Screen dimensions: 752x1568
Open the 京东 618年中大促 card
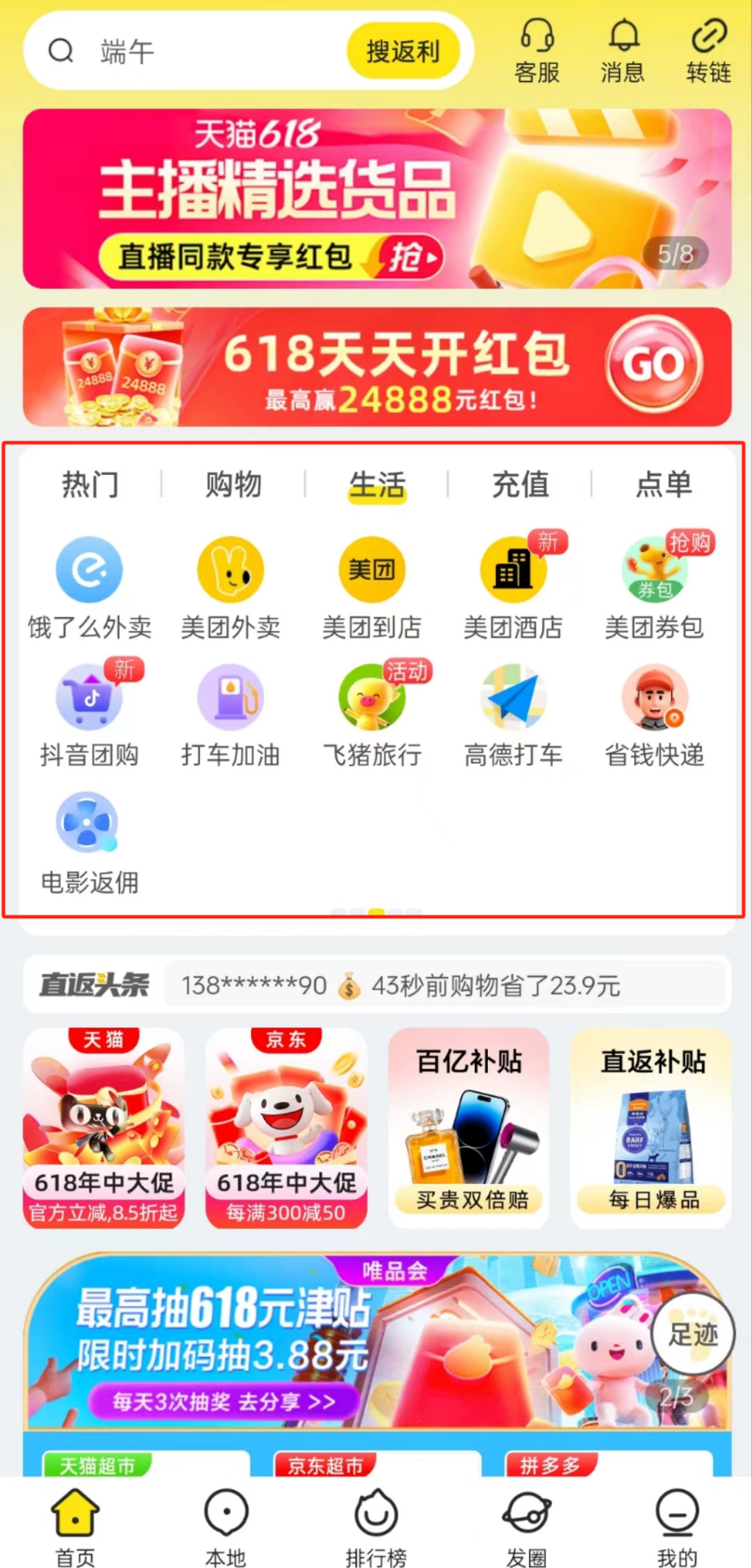coord(286,1128)
